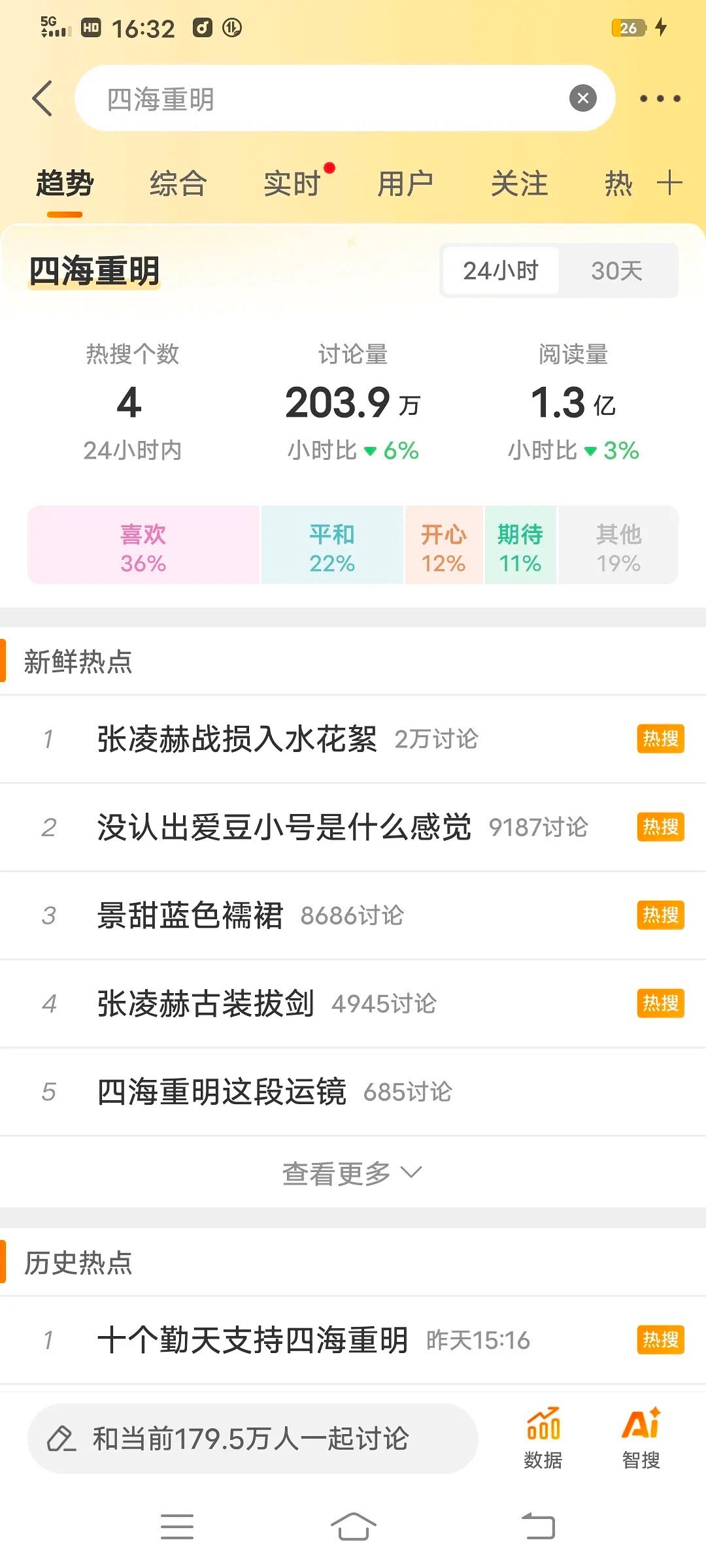Keep the 24小时 time range selected

coord(500,270)
